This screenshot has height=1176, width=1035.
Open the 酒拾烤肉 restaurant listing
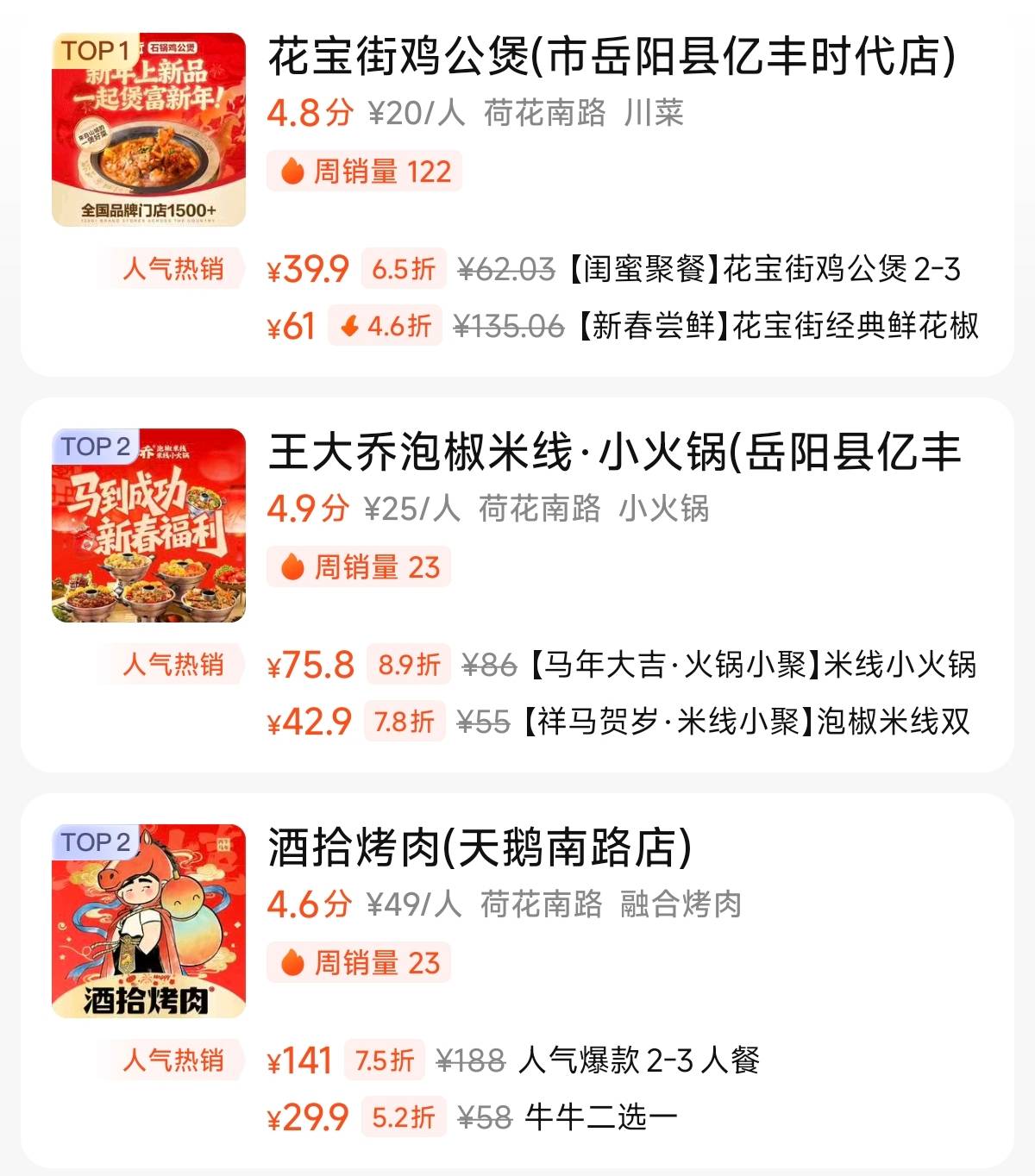[480, 848]
